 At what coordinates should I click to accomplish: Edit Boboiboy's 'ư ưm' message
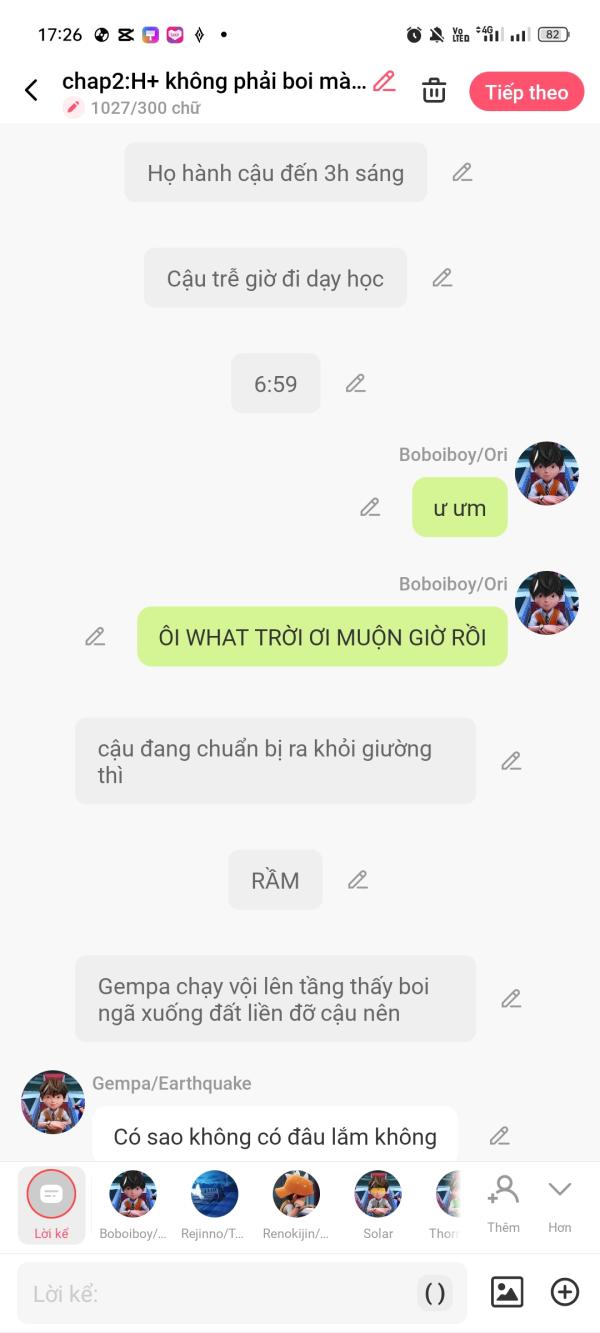[370, 507]
